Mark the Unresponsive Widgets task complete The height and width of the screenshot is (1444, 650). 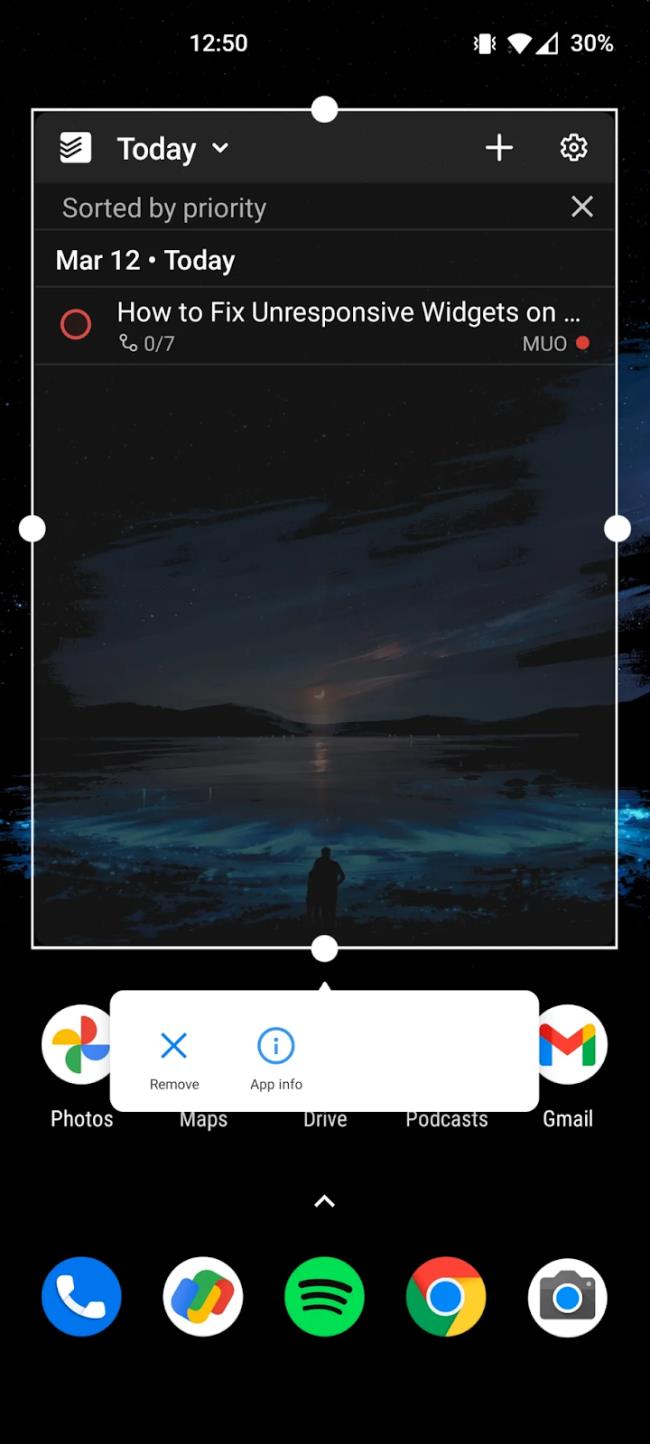[76, 324]
